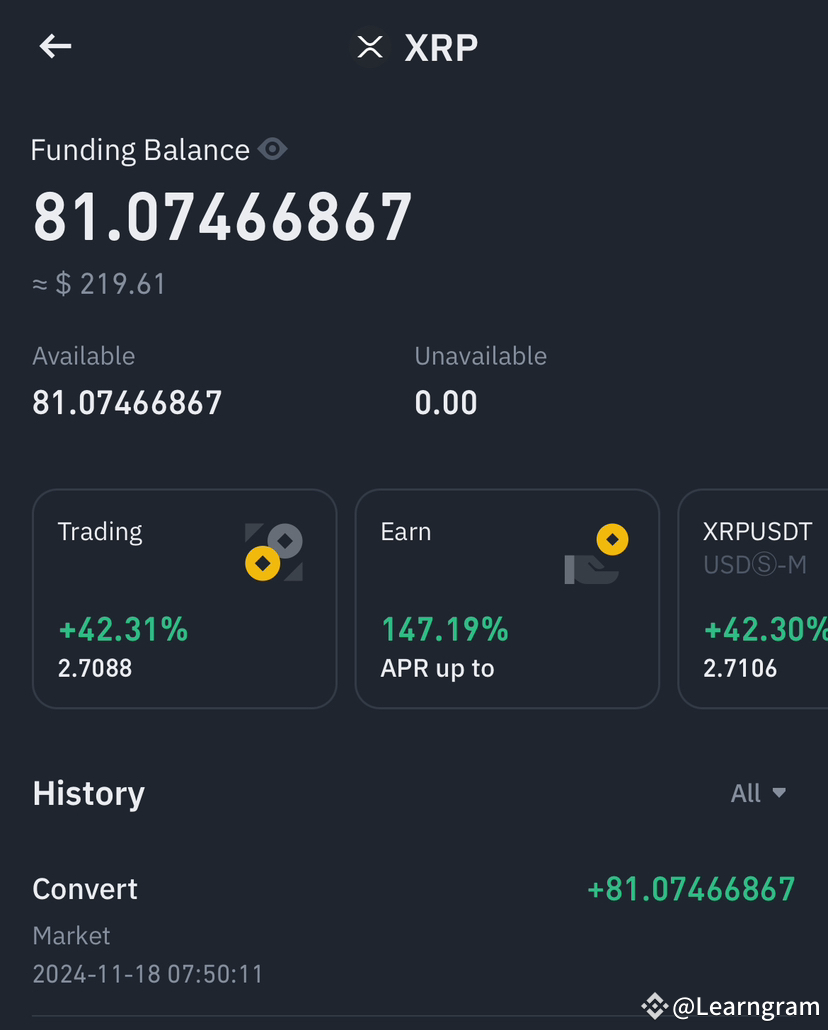The image size is (828, 1030).
Task: Click the @Learngram watermark
Action: click(745, 1005)
